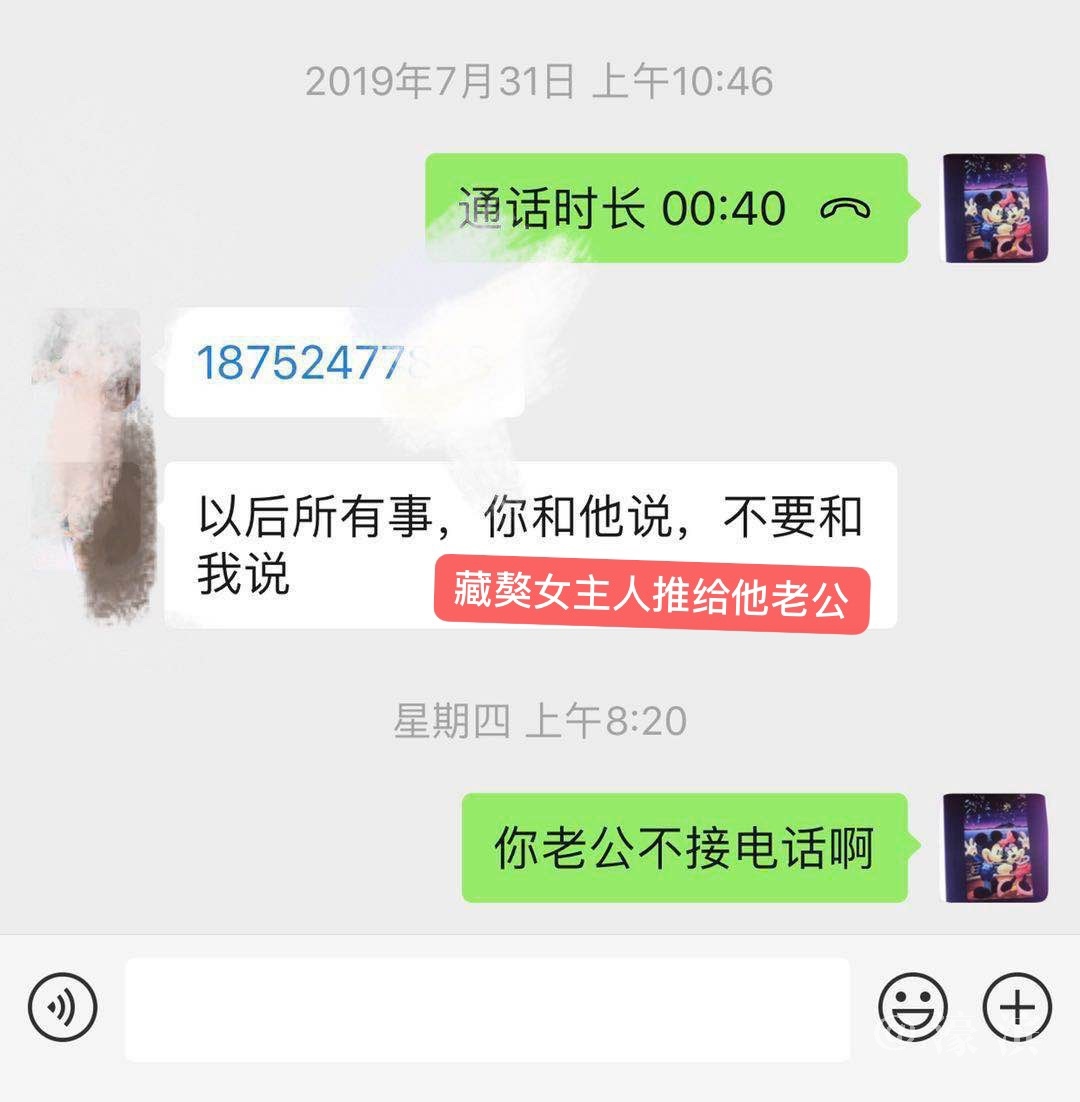This screenshot has width=1080, height=1102.
Task: Focus the message text input field
Action: click(487, 1008)
